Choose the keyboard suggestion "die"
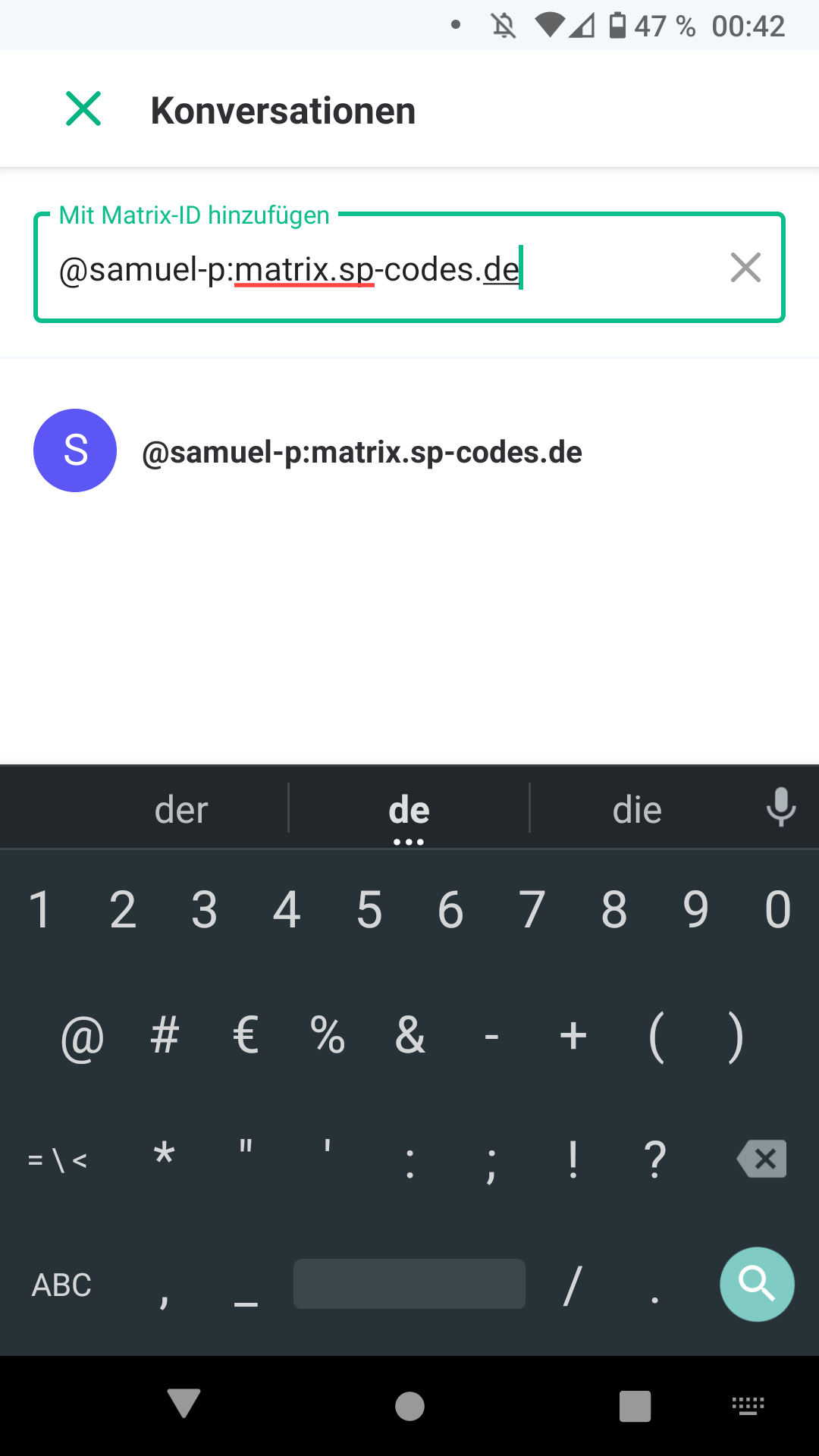 (637, 809)
